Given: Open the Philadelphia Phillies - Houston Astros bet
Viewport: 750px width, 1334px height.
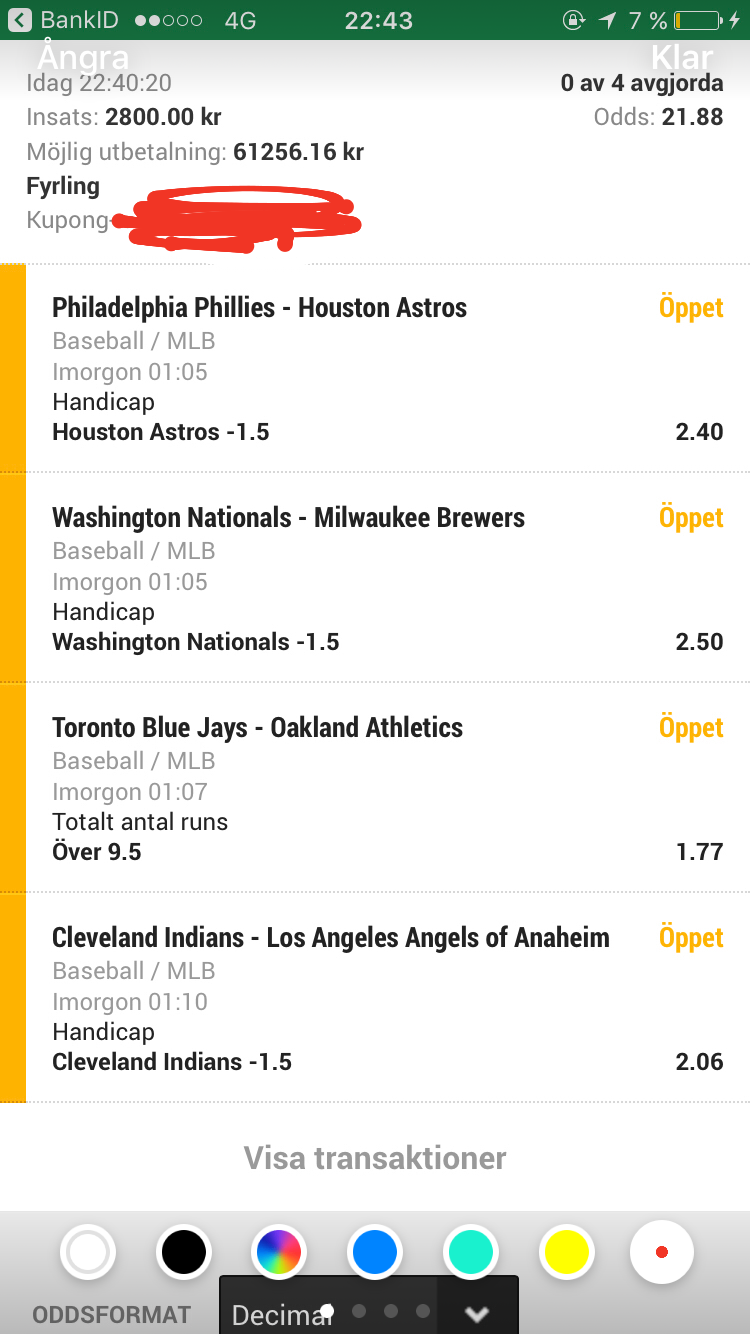Looking at the screenshot, I should coord(387,369).
